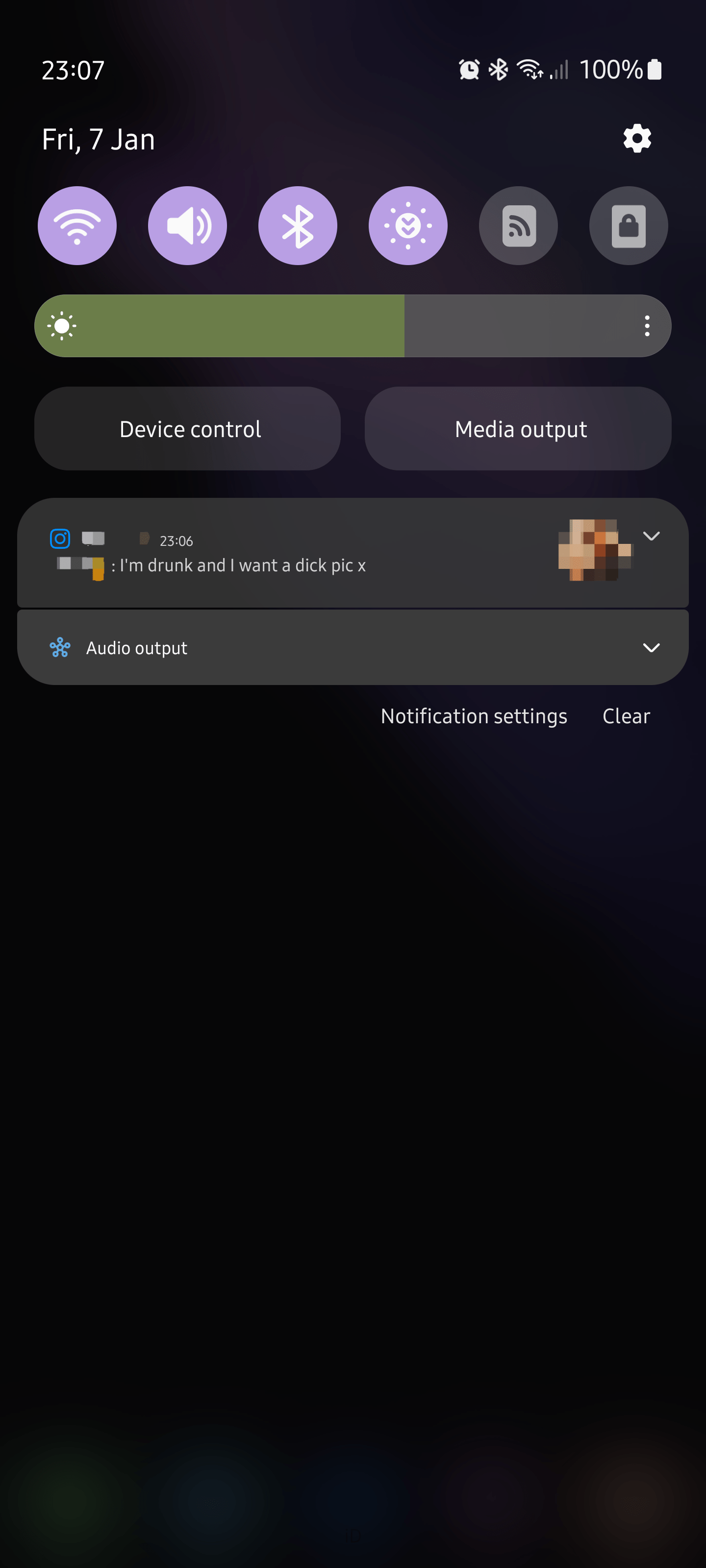This screenshot has width=706, height=1568.
Task: Open brightness options three-dot menu
Action: click(x=647, y=326)
